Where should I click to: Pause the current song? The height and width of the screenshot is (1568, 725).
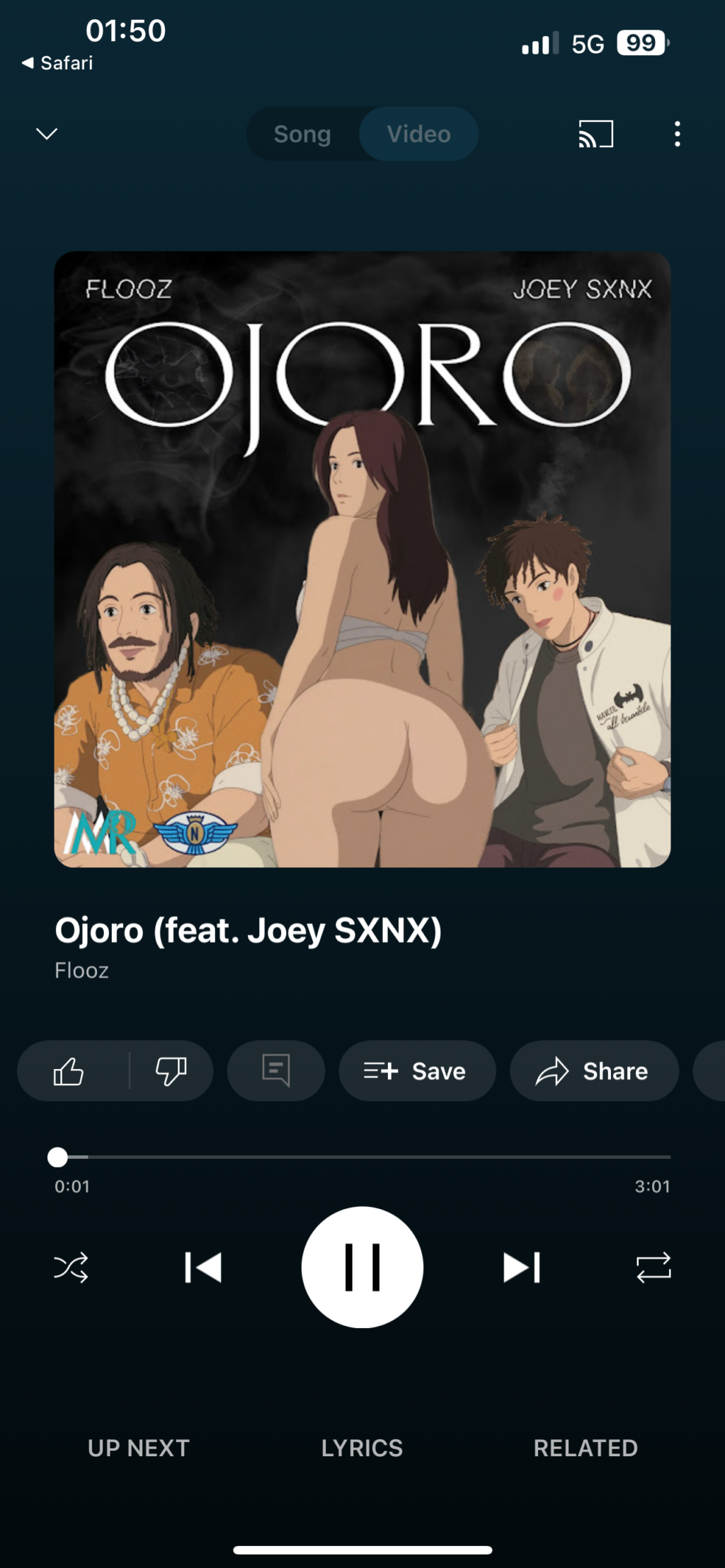[362, 1267]
